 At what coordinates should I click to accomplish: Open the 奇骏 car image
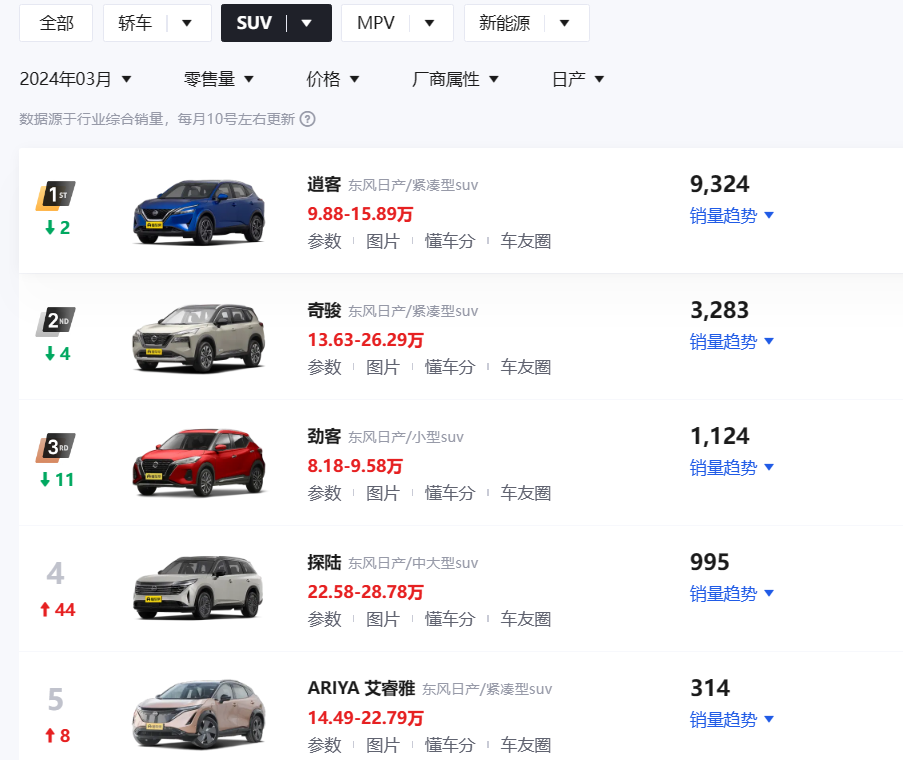point(199,337)
